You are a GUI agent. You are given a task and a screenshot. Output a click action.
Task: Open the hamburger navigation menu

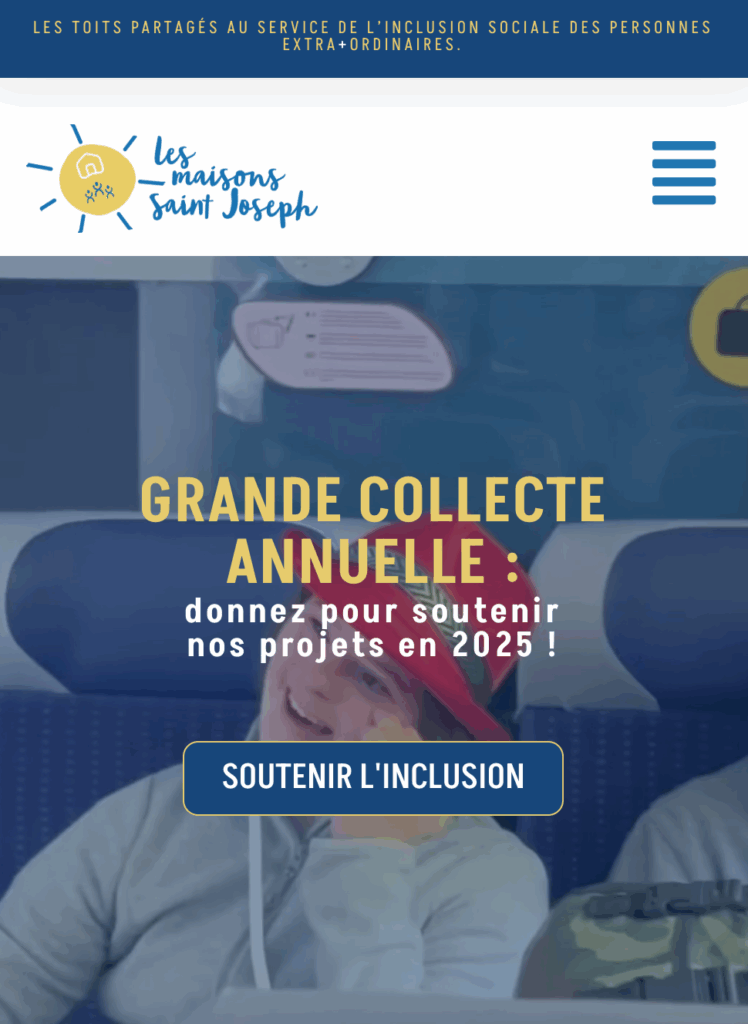point(684,173)
